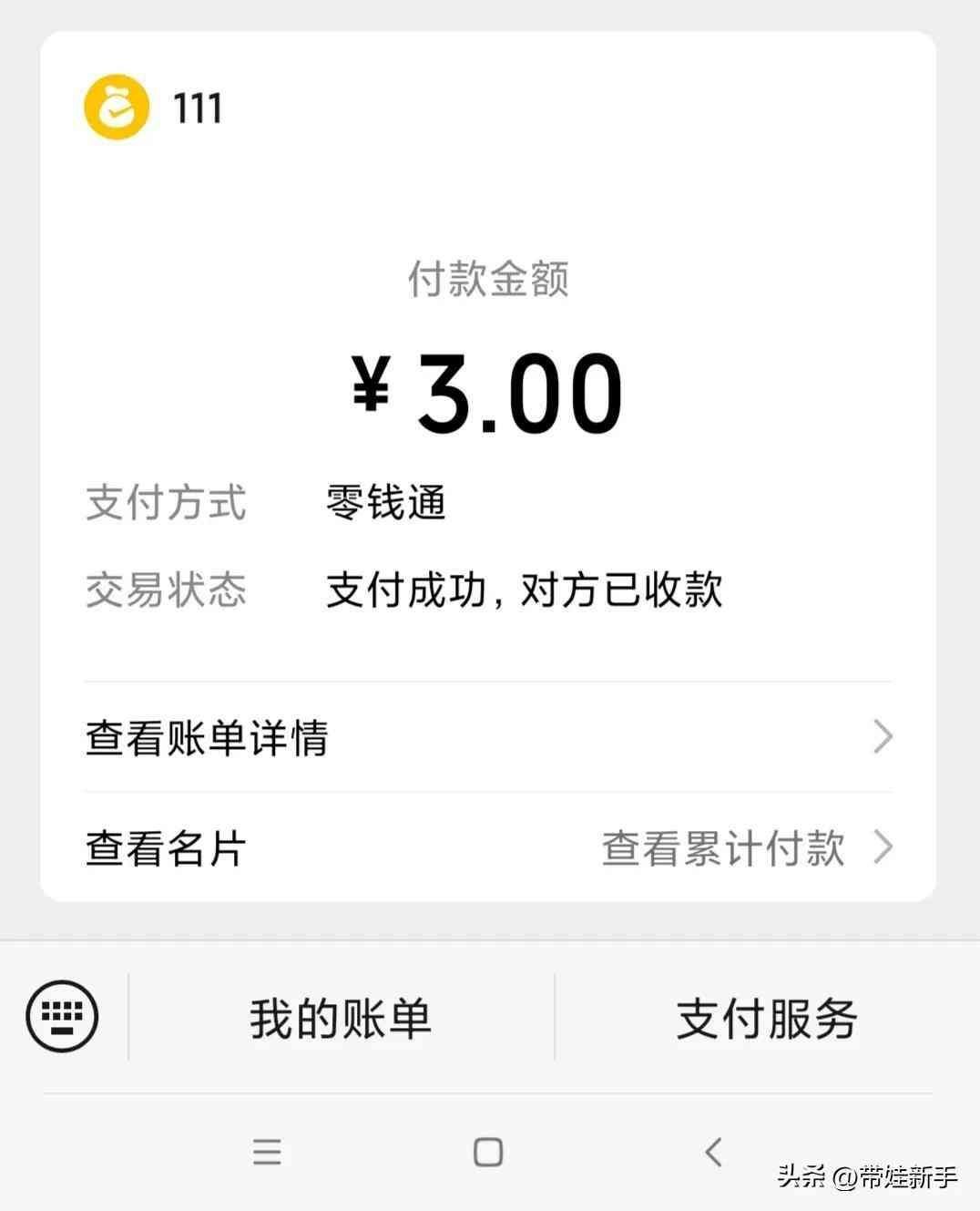Tap the ¥3.00 payment amount

click(x=488, y=390)
